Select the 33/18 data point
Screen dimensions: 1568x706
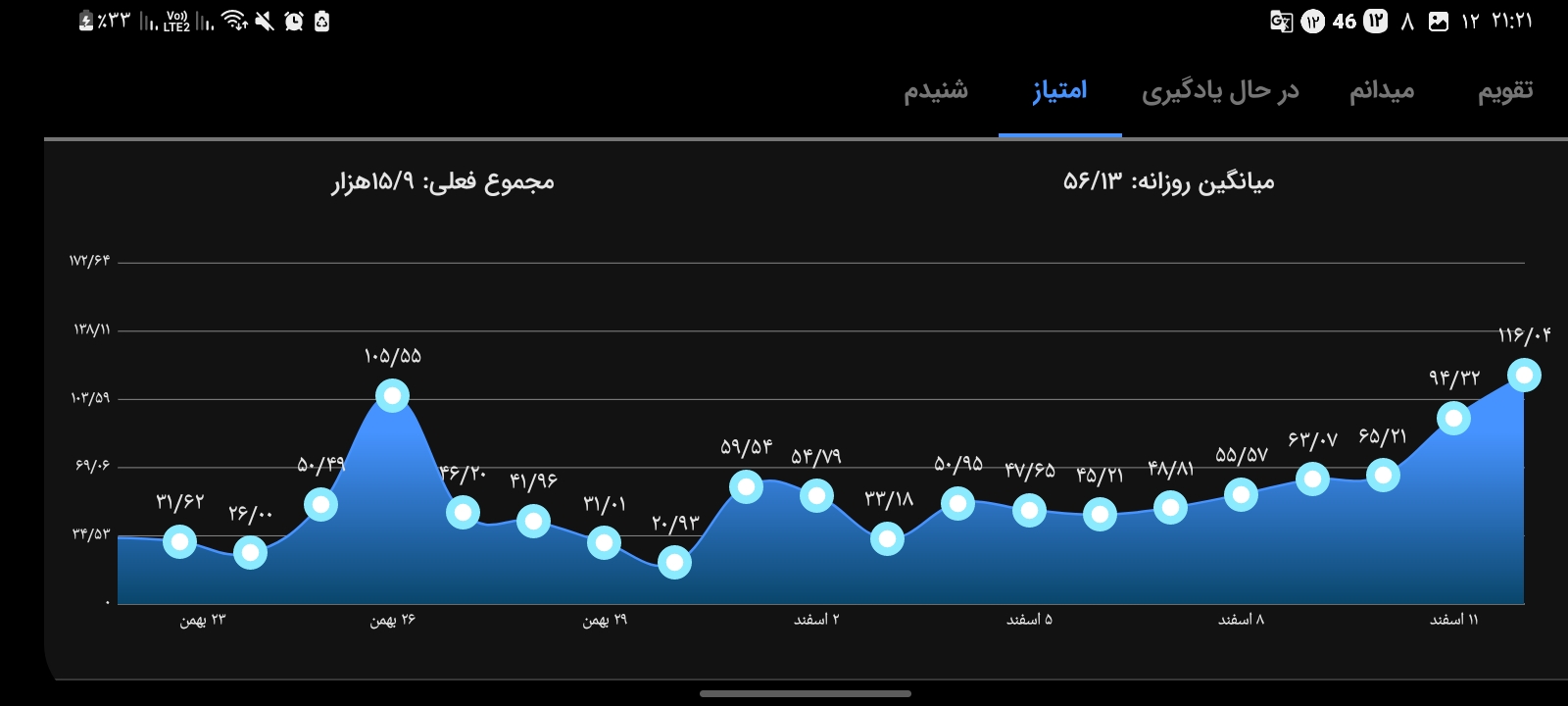[x=887, y=538]
